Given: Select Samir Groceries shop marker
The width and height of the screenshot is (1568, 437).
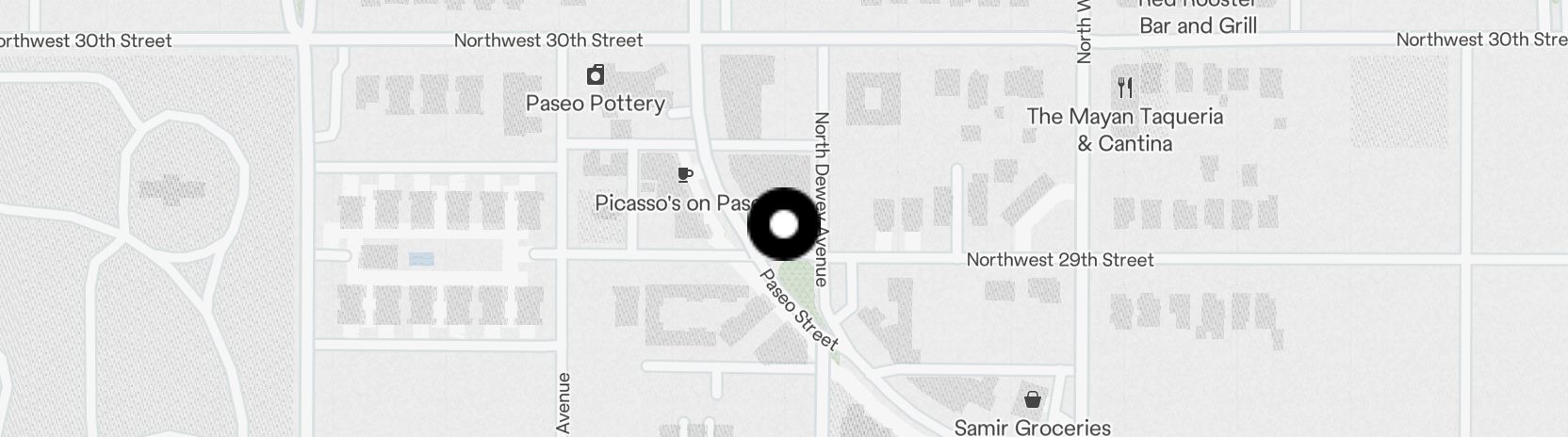Looking at the screenshot, I should [x=1033, y=400].
